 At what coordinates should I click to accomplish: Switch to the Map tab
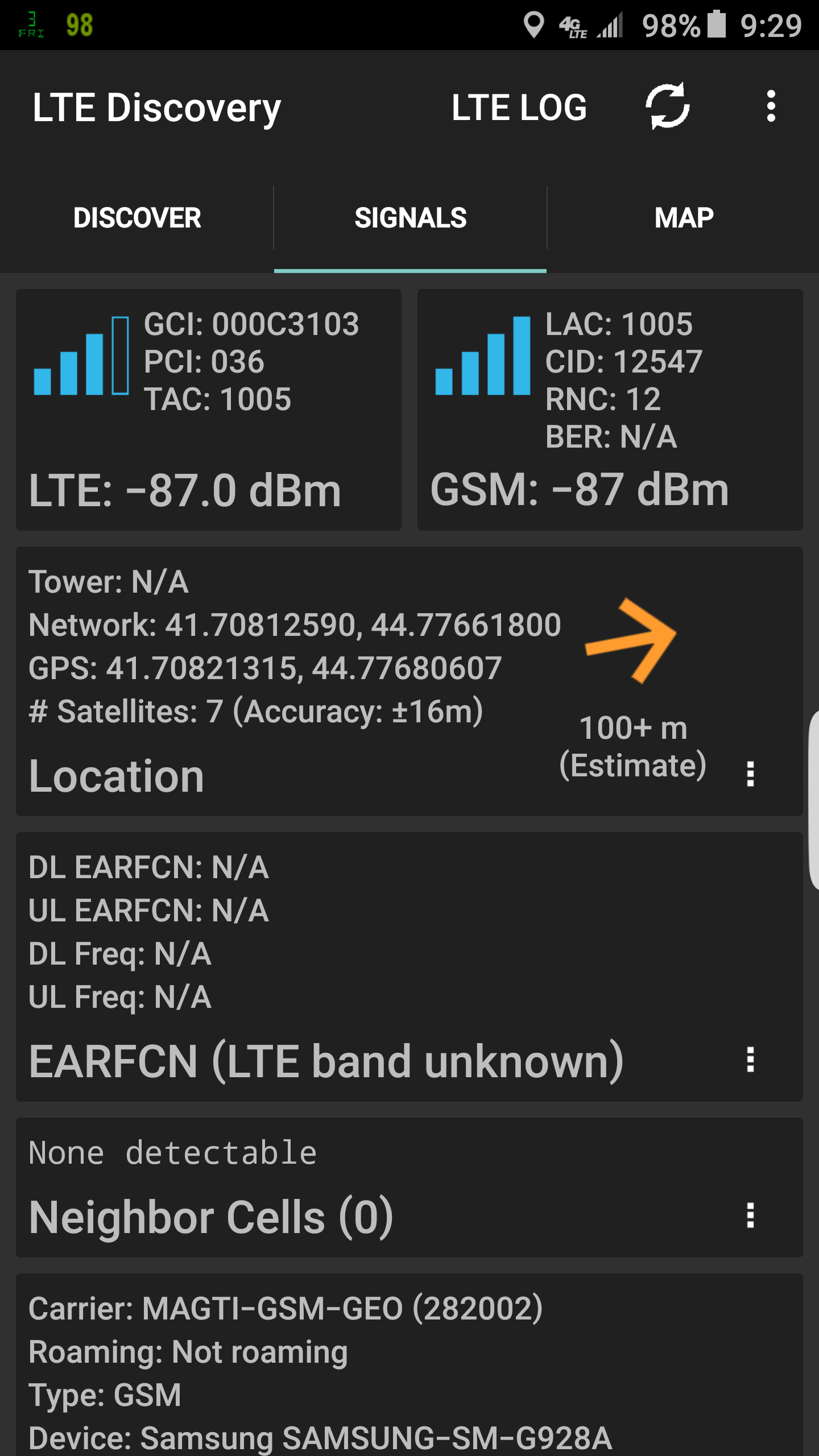[684, 218]
